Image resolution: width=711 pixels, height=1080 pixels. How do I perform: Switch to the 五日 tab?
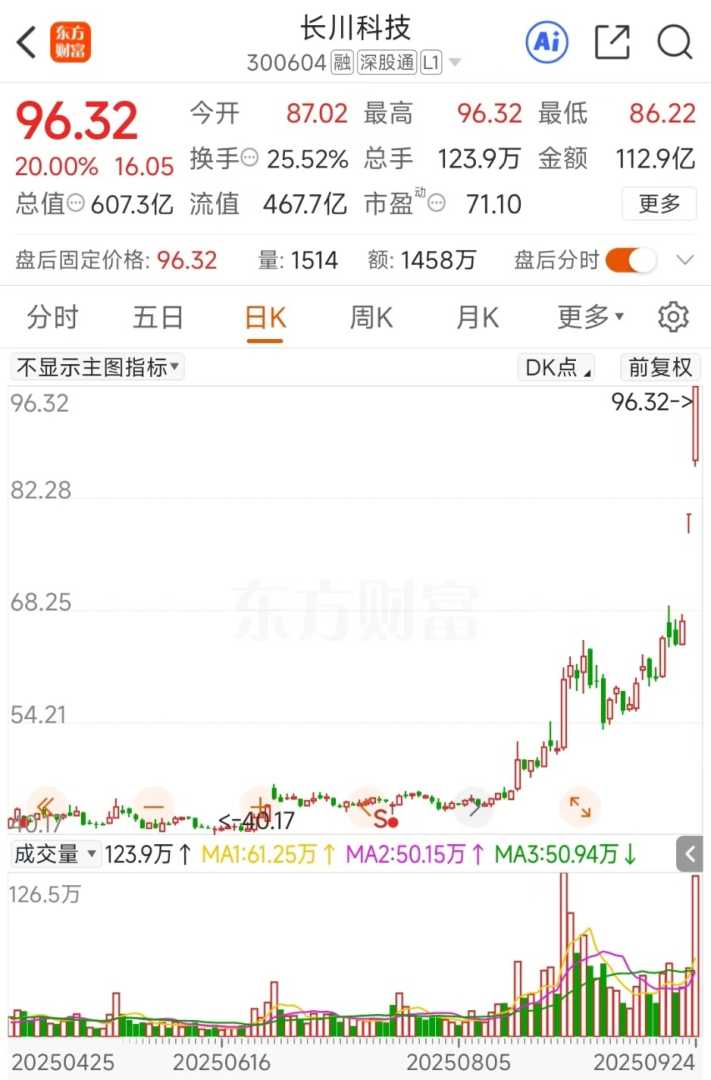(x=158, y=318)
